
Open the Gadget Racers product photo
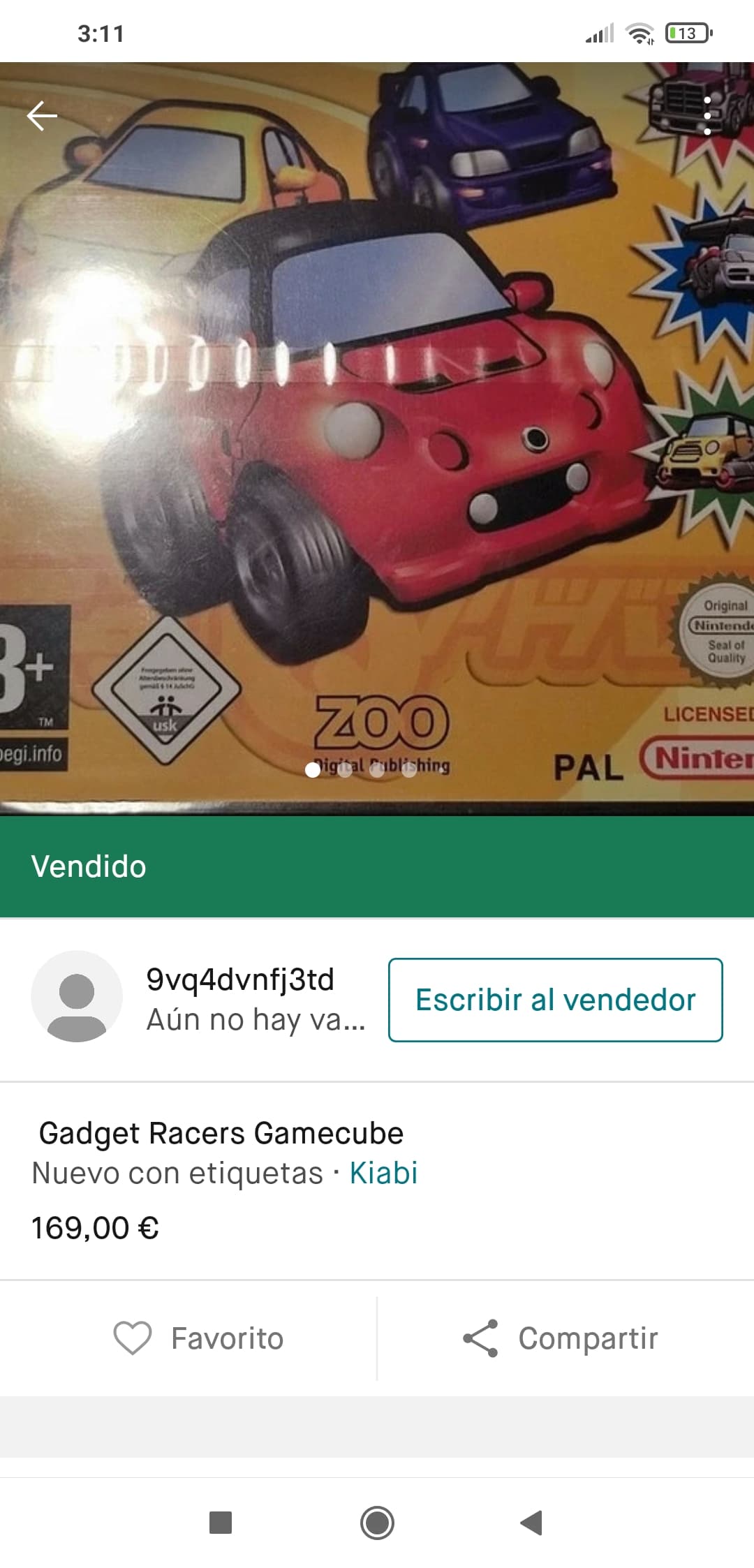(377, 438)
